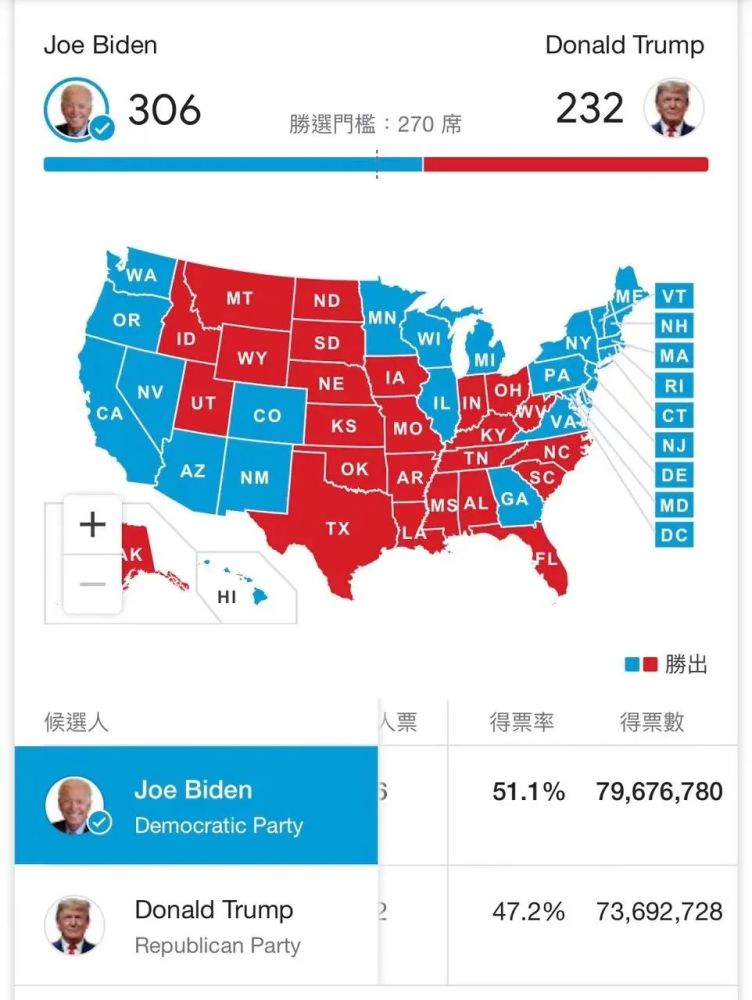The width and height of the screenshot is (752, 1000).
Task: Select the CT state box
Action: coord(674,416)
